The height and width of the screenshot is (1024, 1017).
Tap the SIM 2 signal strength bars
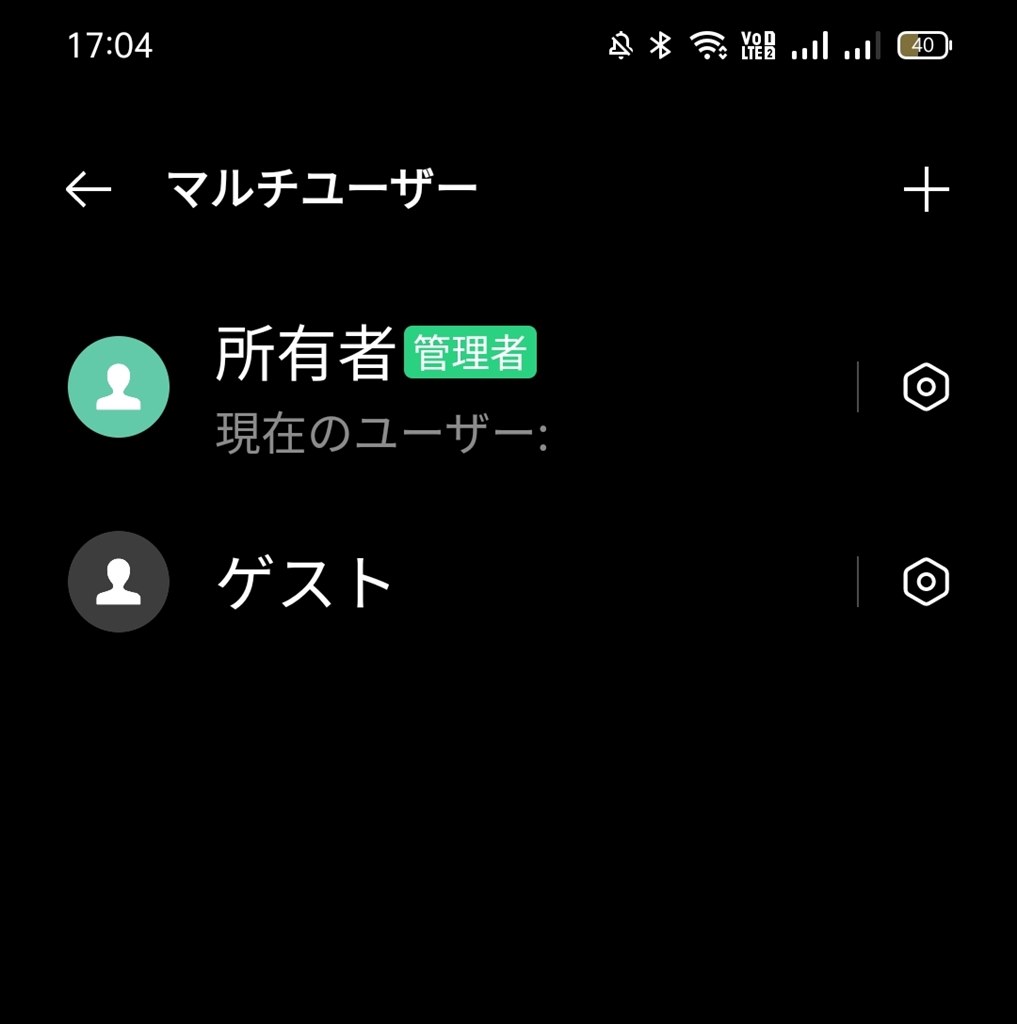862,45
